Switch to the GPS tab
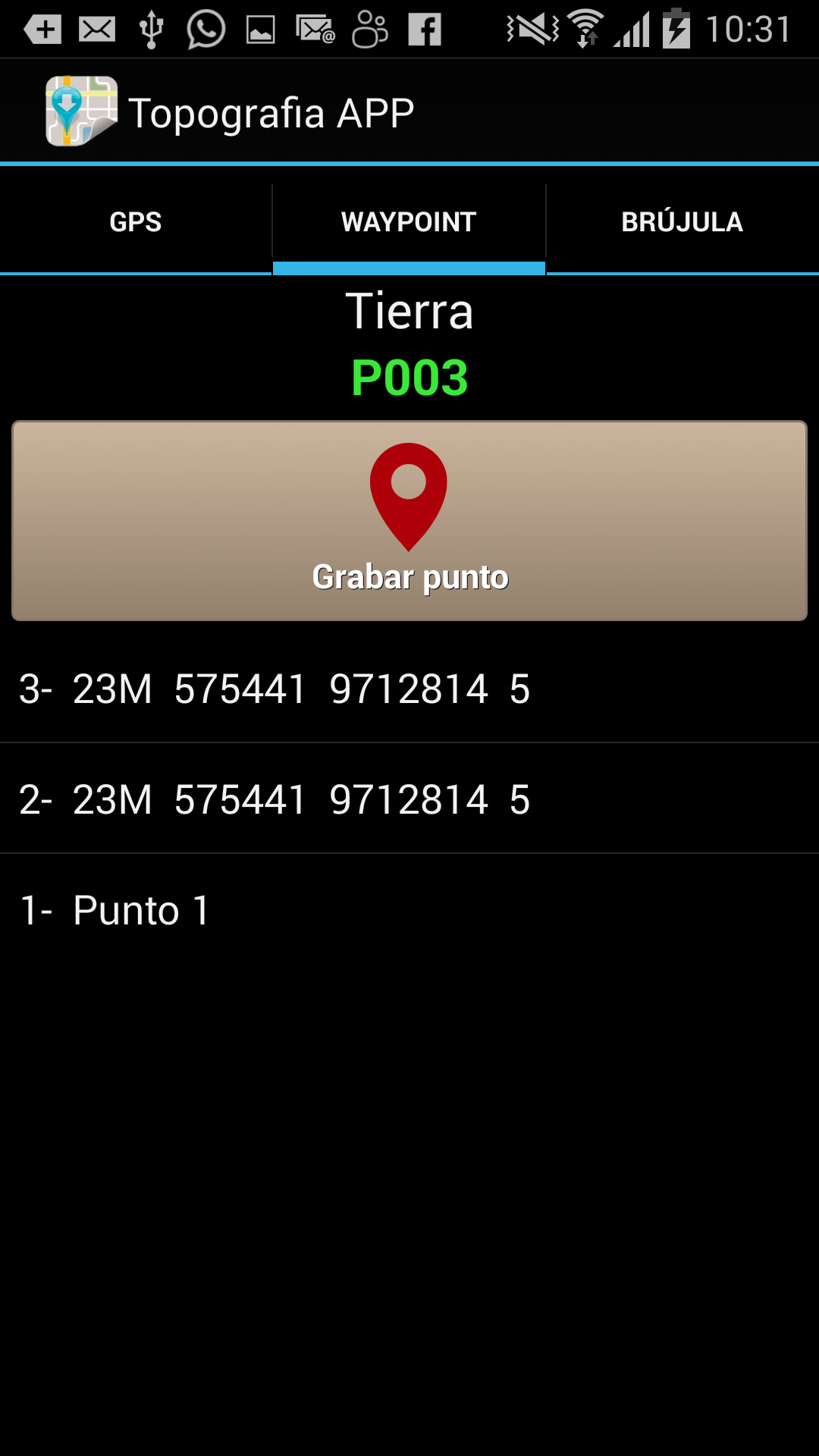 pyautogui.click(x=136, y=221)
